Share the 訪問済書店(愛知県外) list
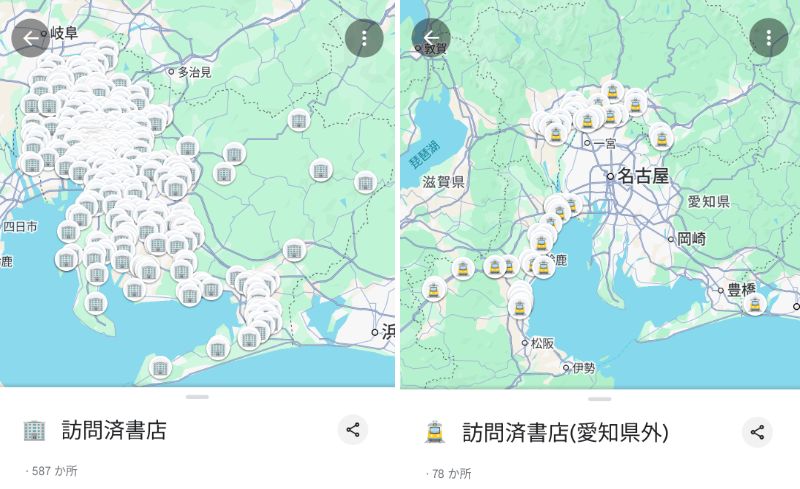This screenshot has width=800, height=489. click(x=757, y=432)
